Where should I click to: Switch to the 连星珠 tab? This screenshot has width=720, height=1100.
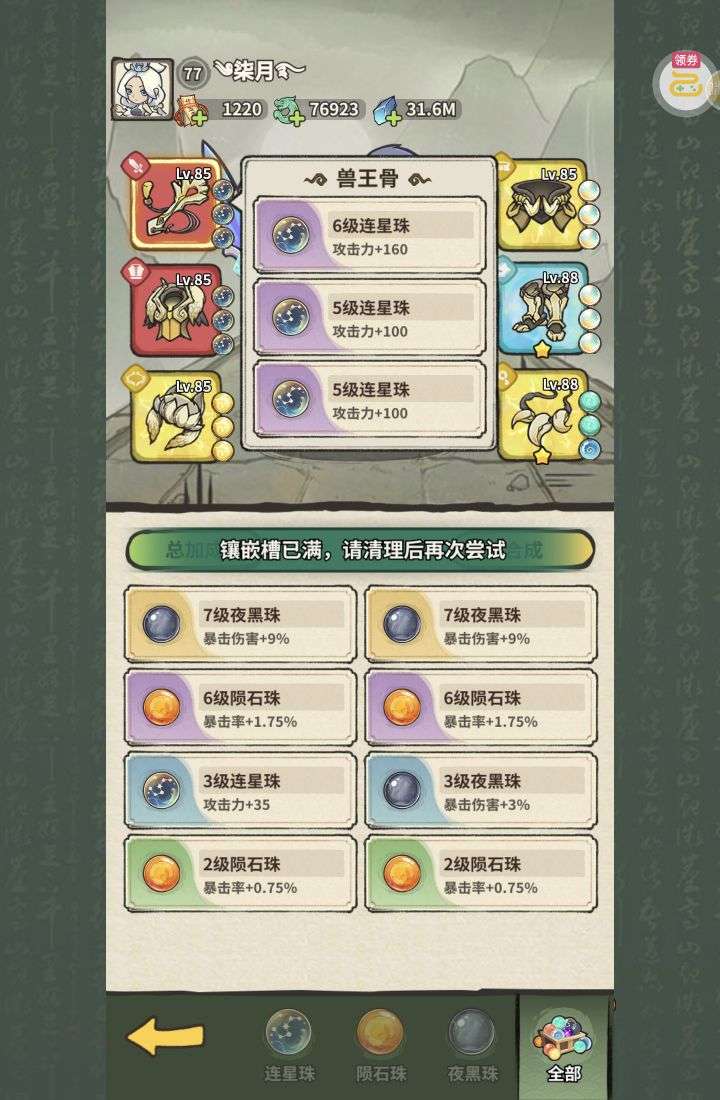click(288, 1043)
